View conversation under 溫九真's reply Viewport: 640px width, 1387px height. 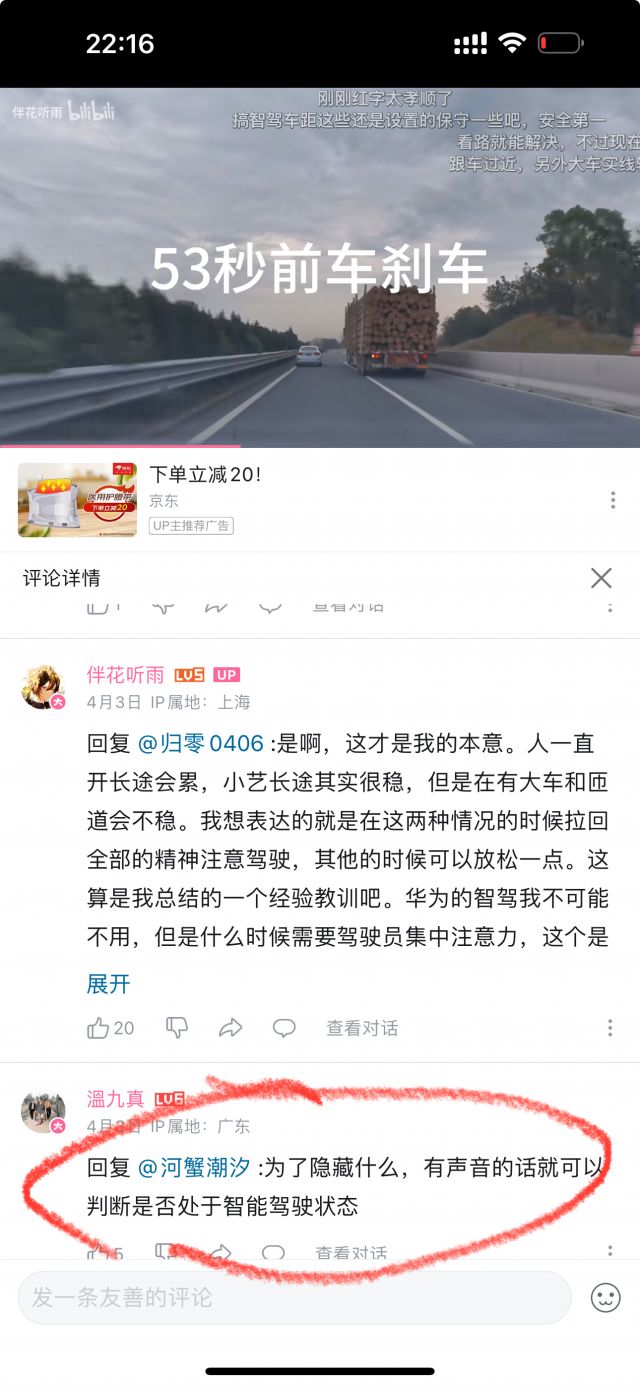(350, 1252)
